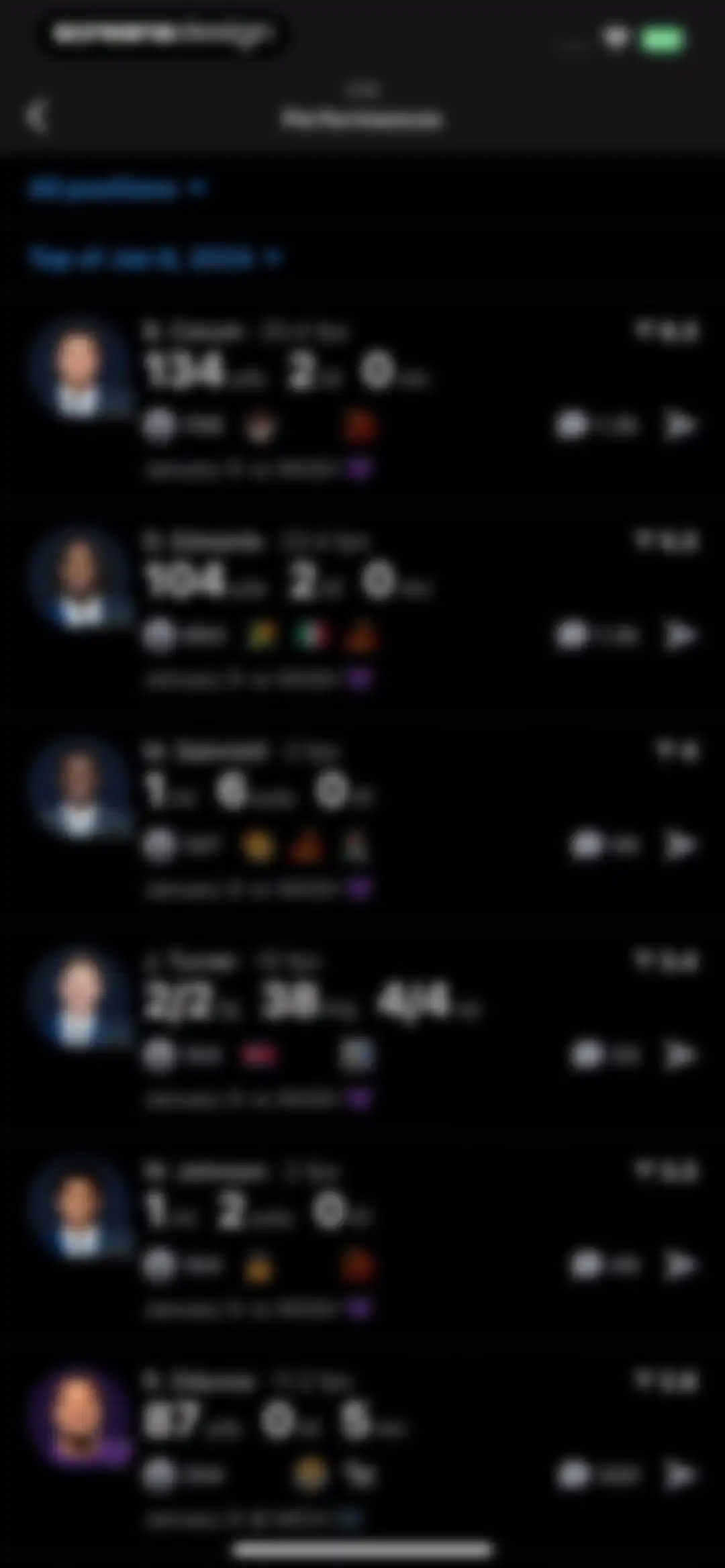Screen dimensions: 725x1568
Task: Play highlights for the 8.7 stat player
Action: [680, 1475]
